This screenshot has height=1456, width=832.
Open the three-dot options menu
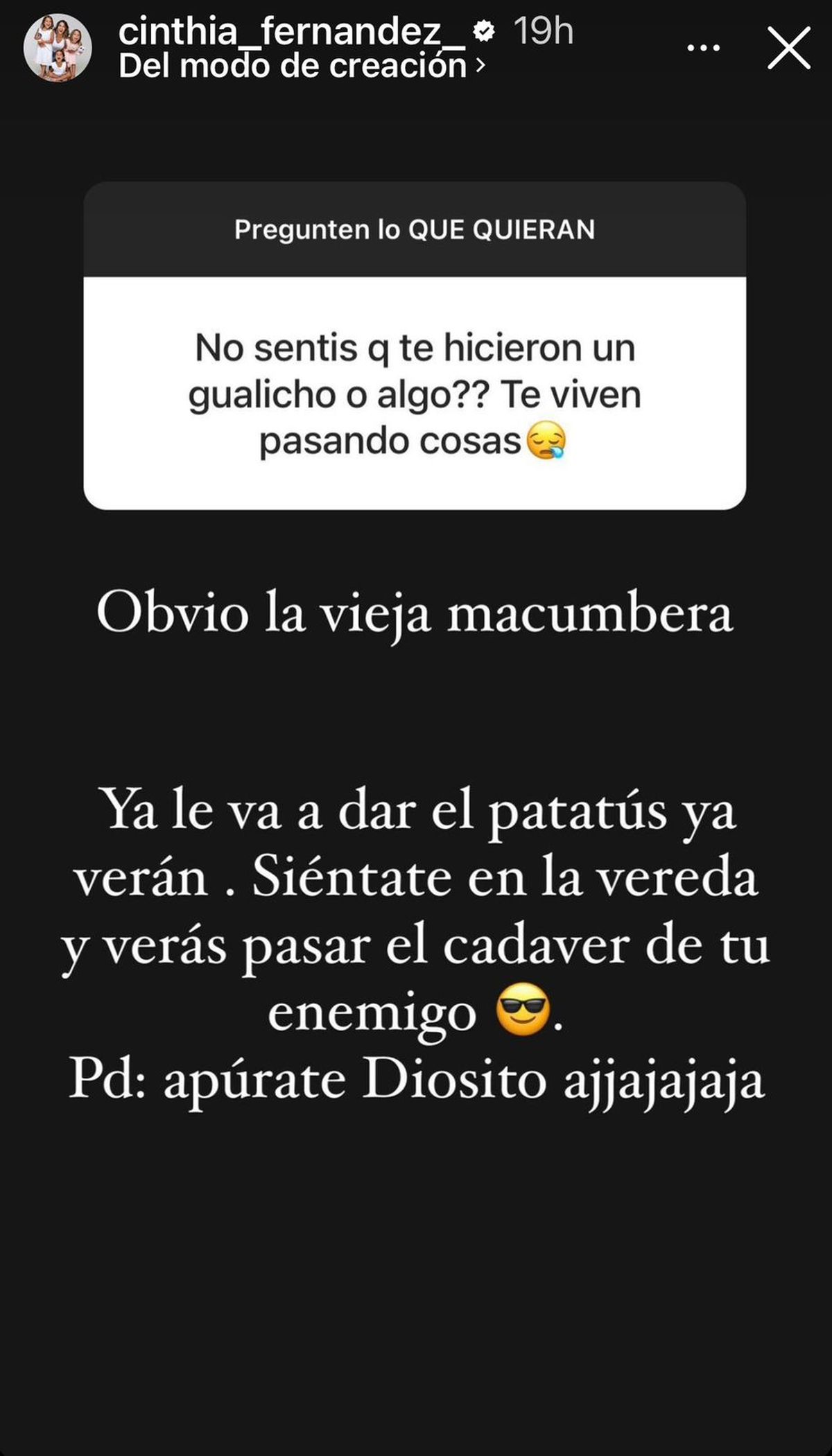tap(703, 49)
